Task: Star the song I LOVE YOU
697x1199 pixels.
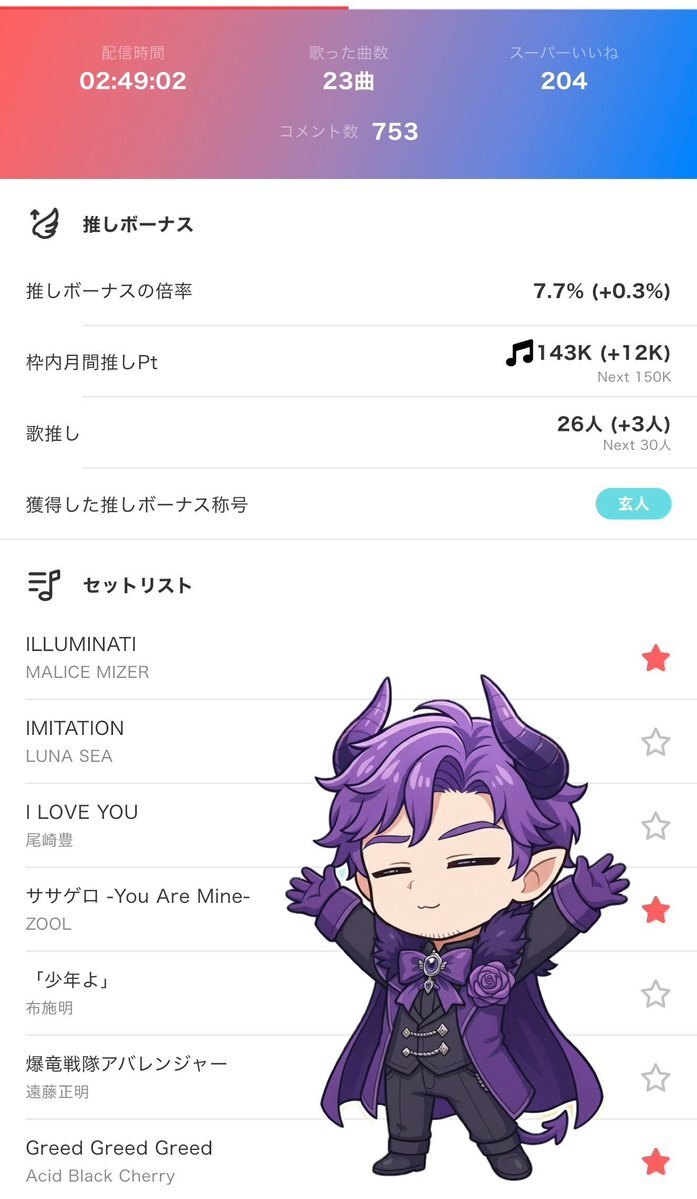Action: 655,826
